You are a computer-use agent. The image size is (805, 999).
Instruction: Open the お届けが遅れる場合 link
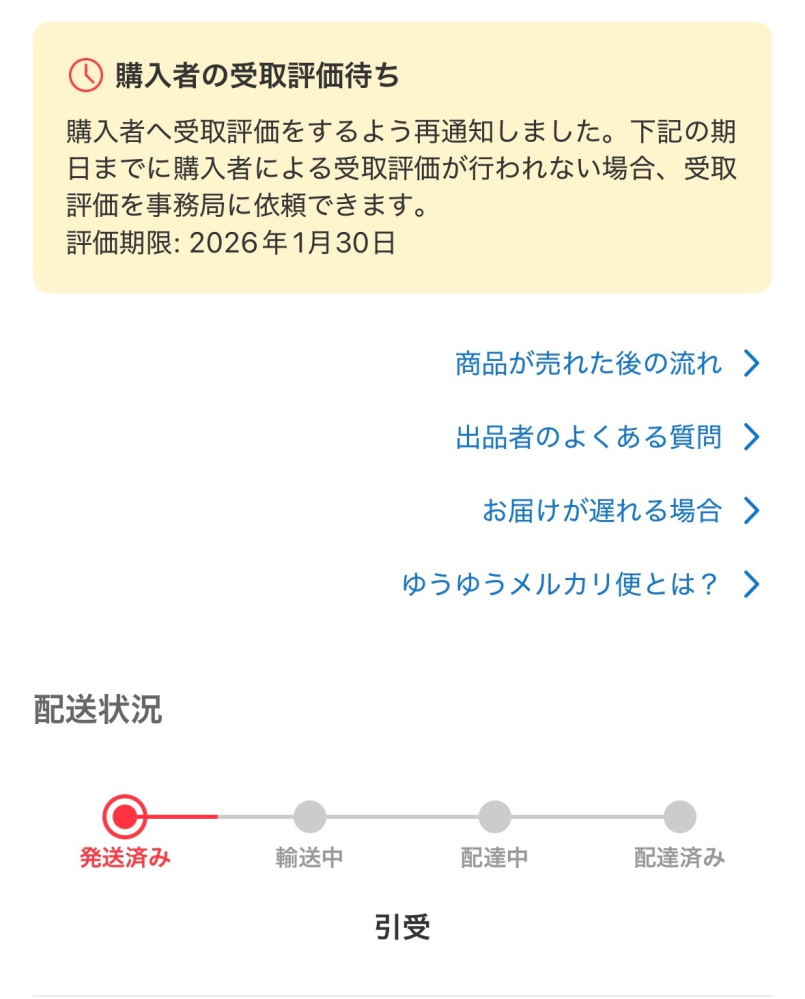tap(605, 511)
